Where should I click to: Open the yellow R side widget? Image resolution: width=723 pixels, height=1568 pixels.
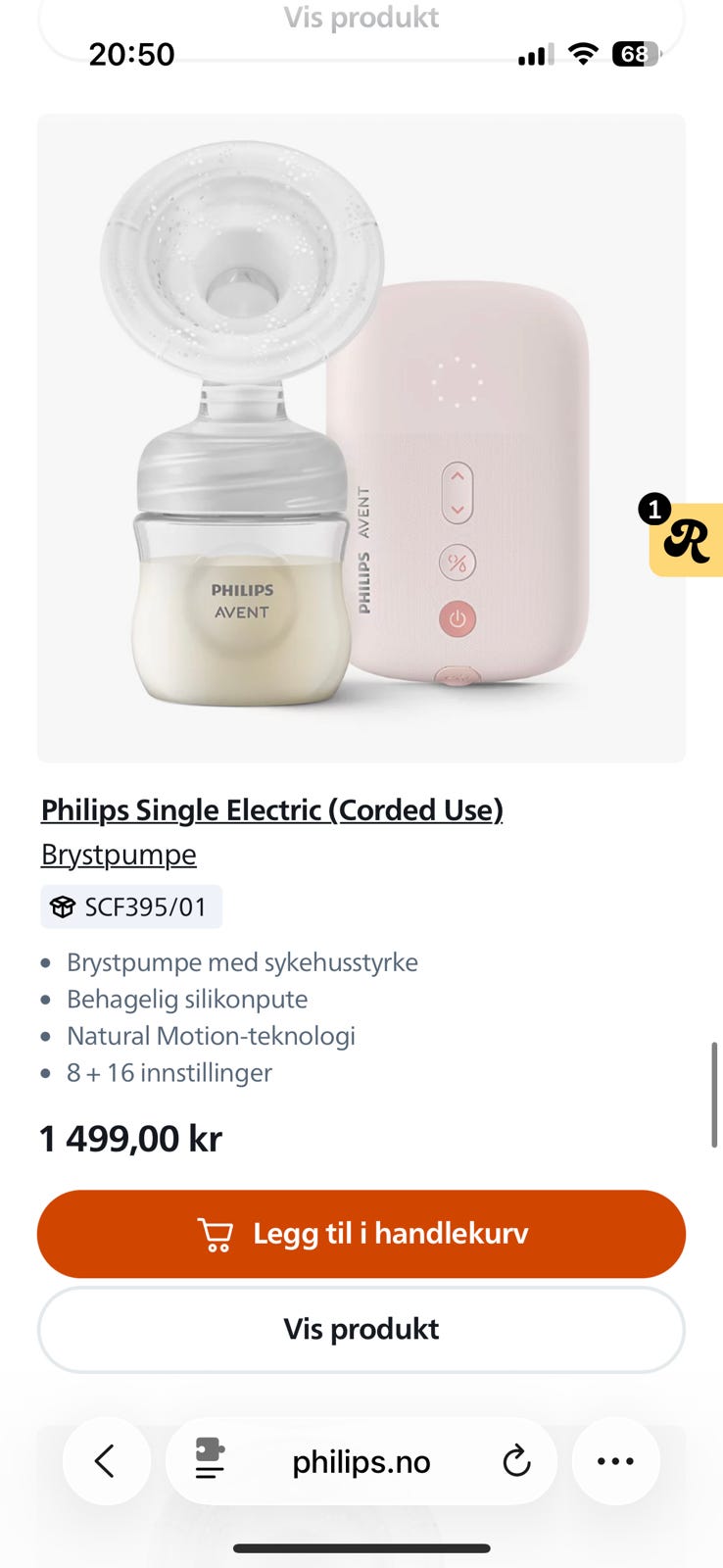(685, 538)
